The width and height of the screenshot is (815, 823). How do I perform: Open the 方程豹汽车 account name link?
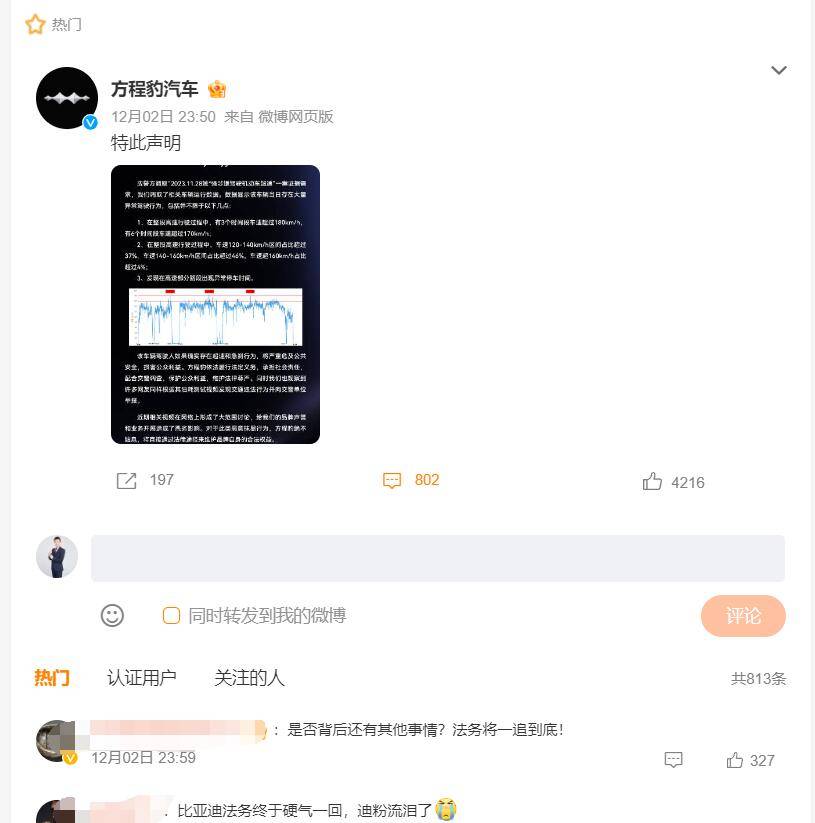[154, 89]
